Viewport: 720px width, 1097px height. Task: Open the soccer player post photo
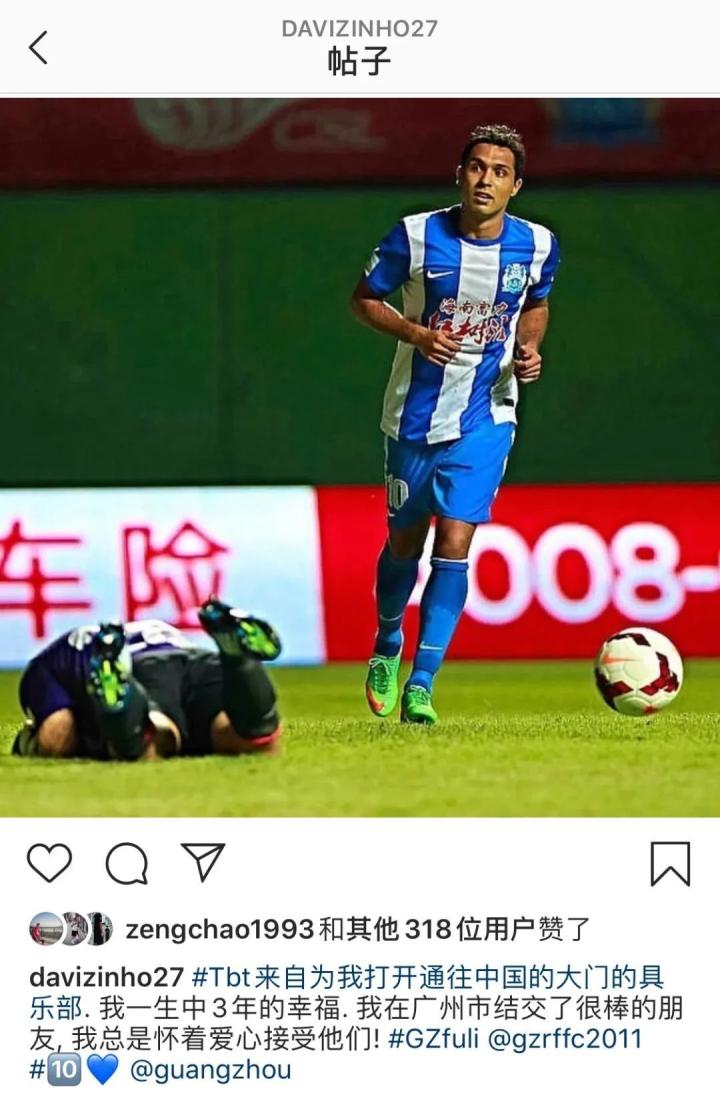pos(360,457)
